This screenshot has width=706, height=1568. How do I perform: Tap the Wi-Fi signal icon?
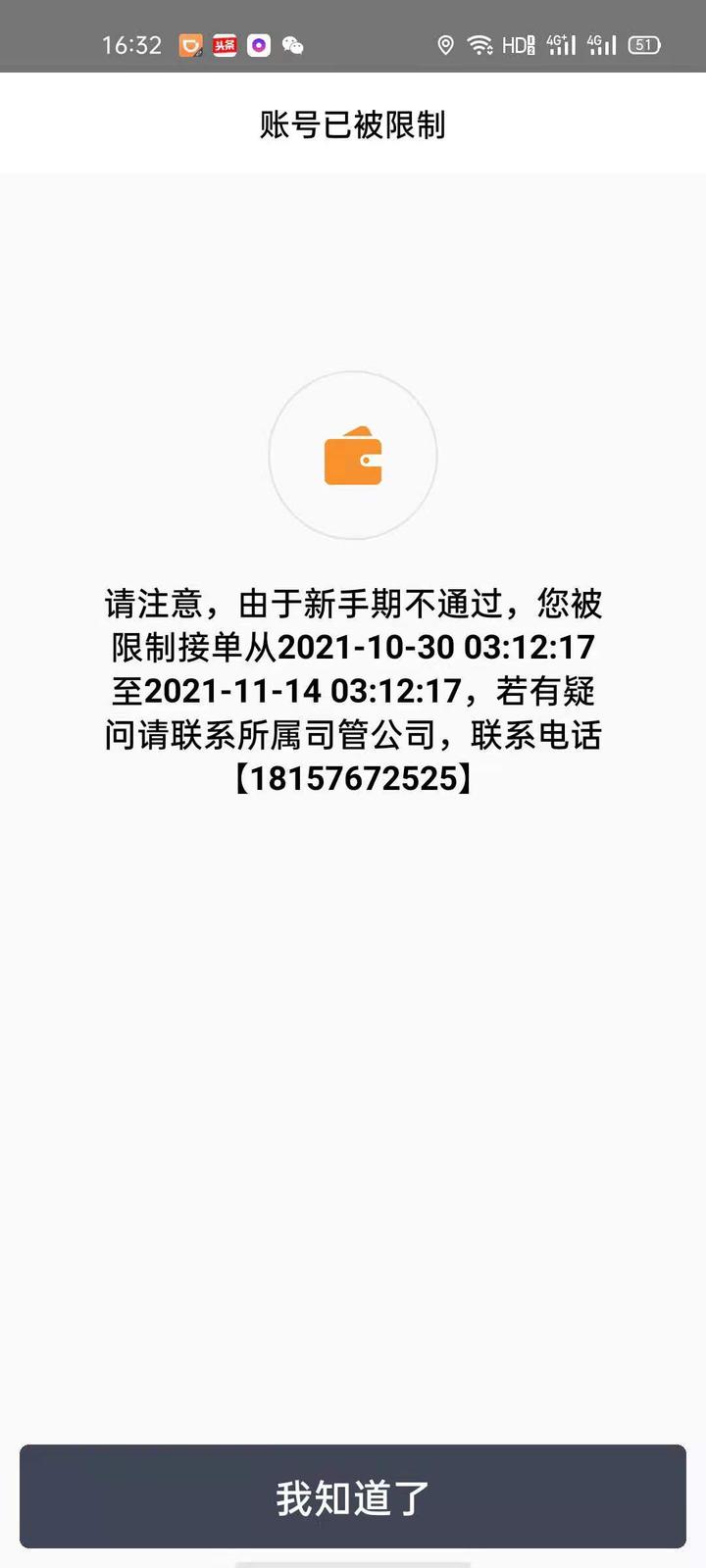coord(479,45)
